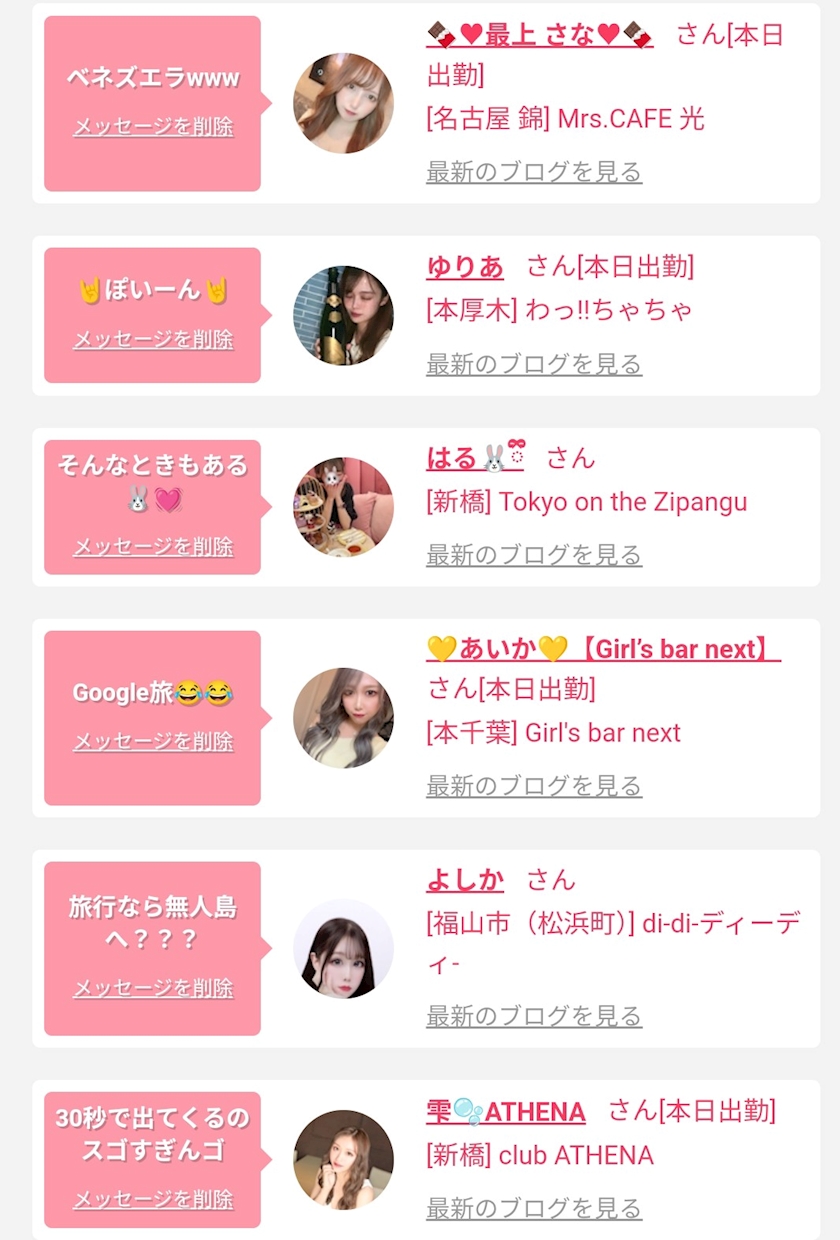The image size is (840, 1240).
Task: Delete the 旅行なら無人島へ message
Action: [x=153, y=988]
